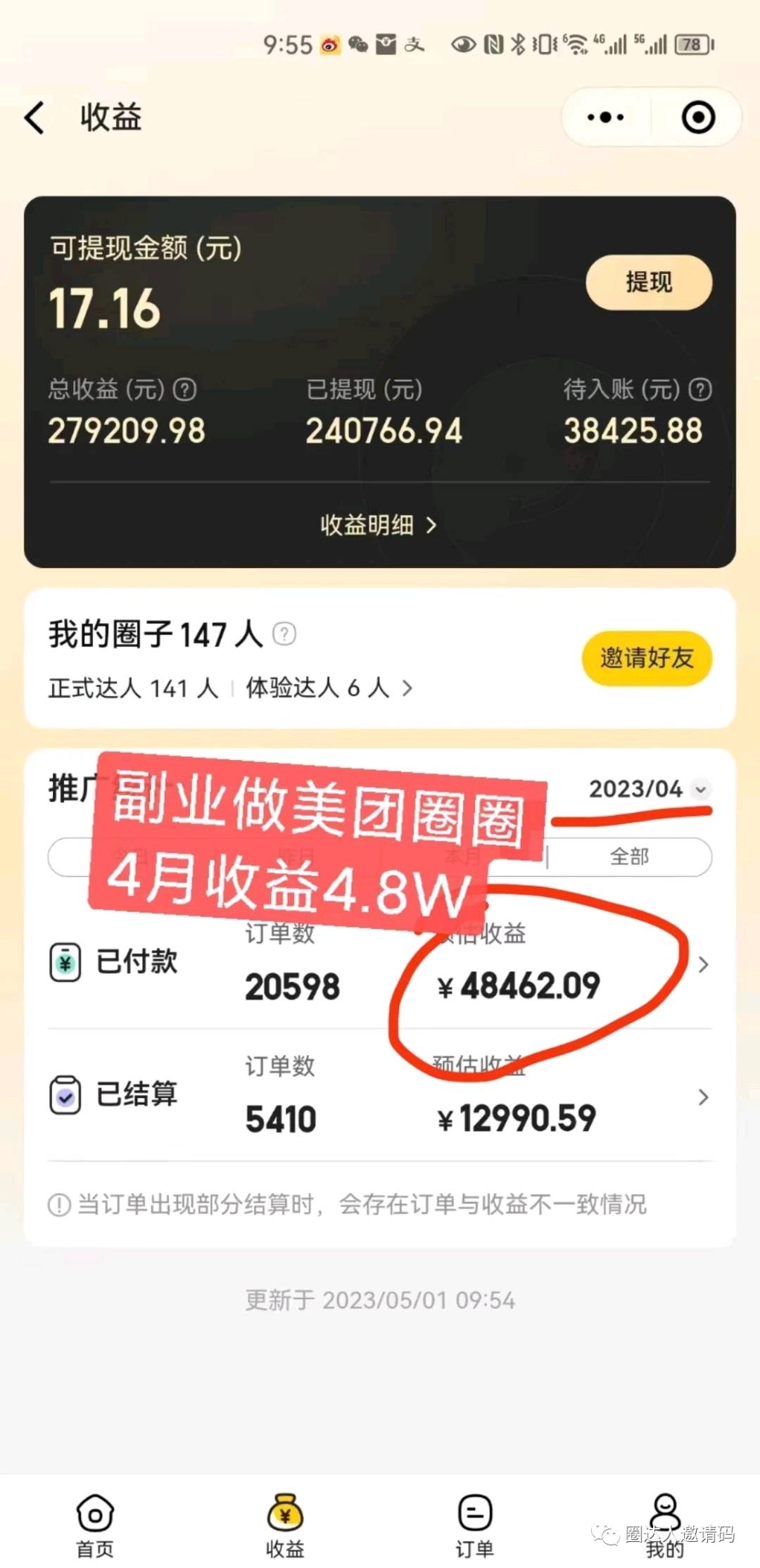Open the 正式达人 and 体验达人 member list
This screenshot has height=1568, width=760.
click(x=407, y=688)
